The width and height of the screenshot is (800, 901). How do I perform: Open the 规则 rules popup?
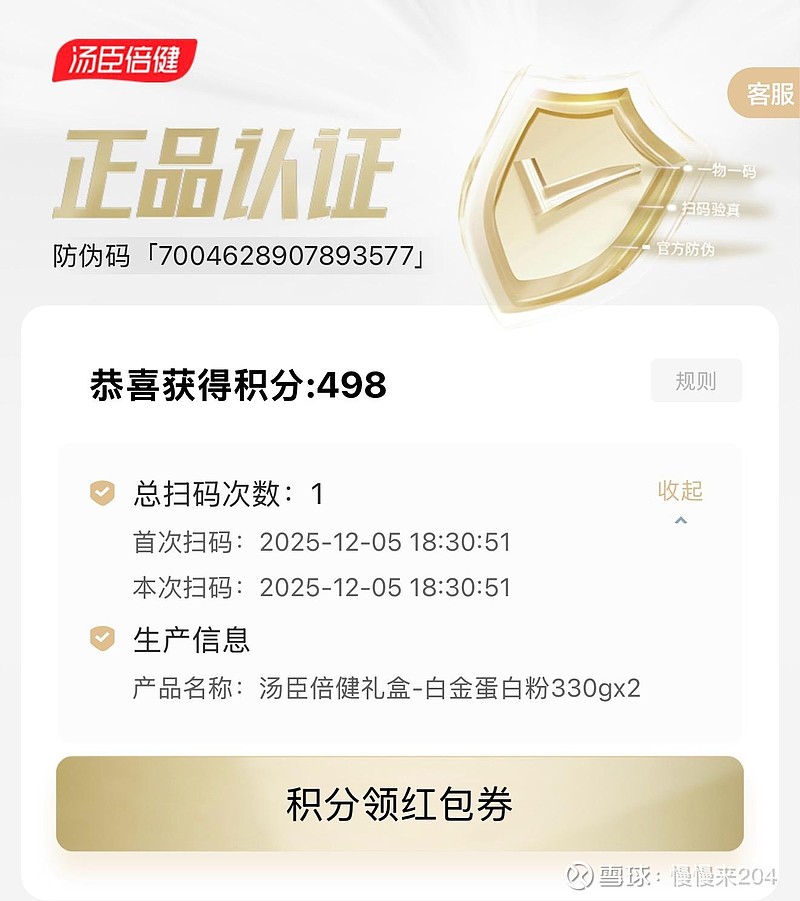pos(696,380)
